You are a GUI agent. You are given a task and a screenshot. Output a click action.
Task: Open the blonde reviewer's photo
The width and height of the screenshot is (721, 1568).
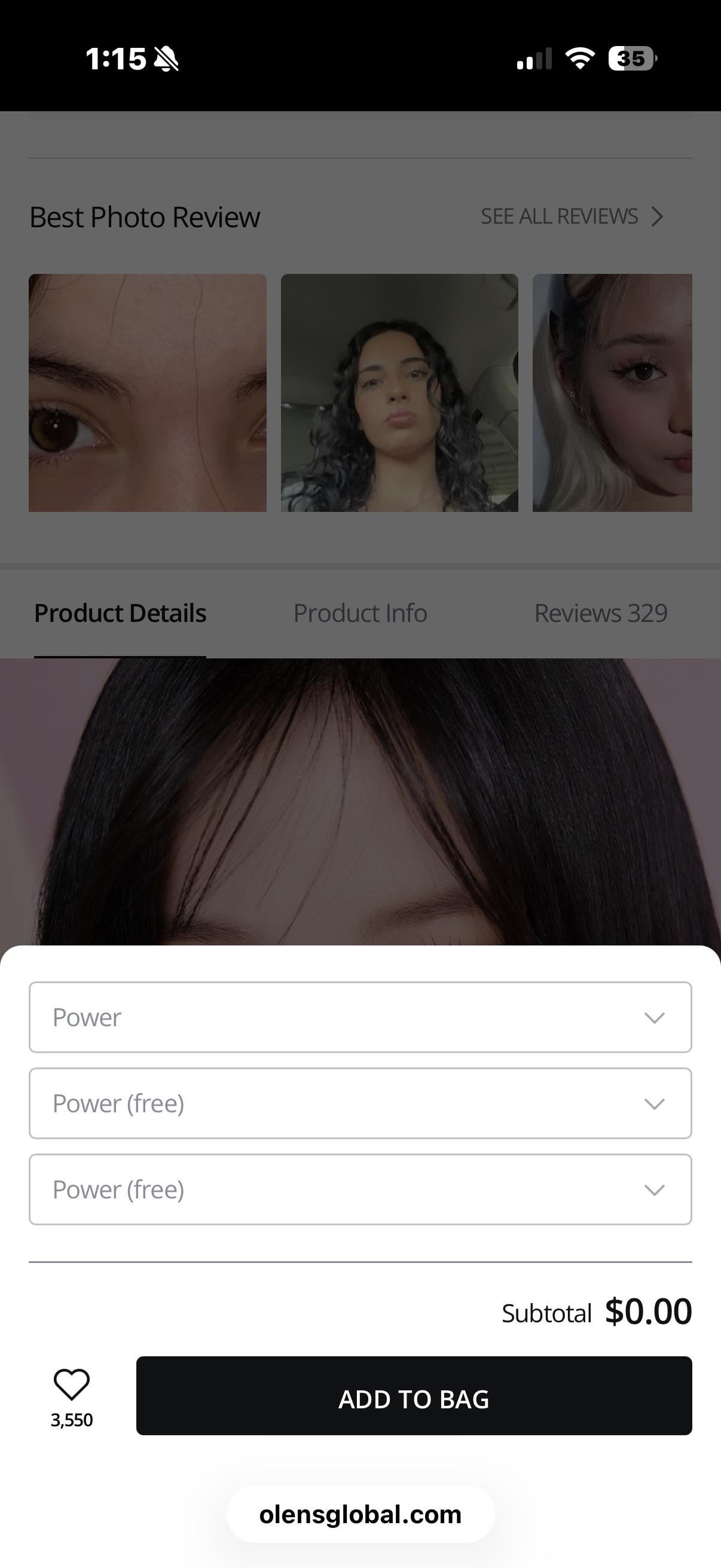612,393
